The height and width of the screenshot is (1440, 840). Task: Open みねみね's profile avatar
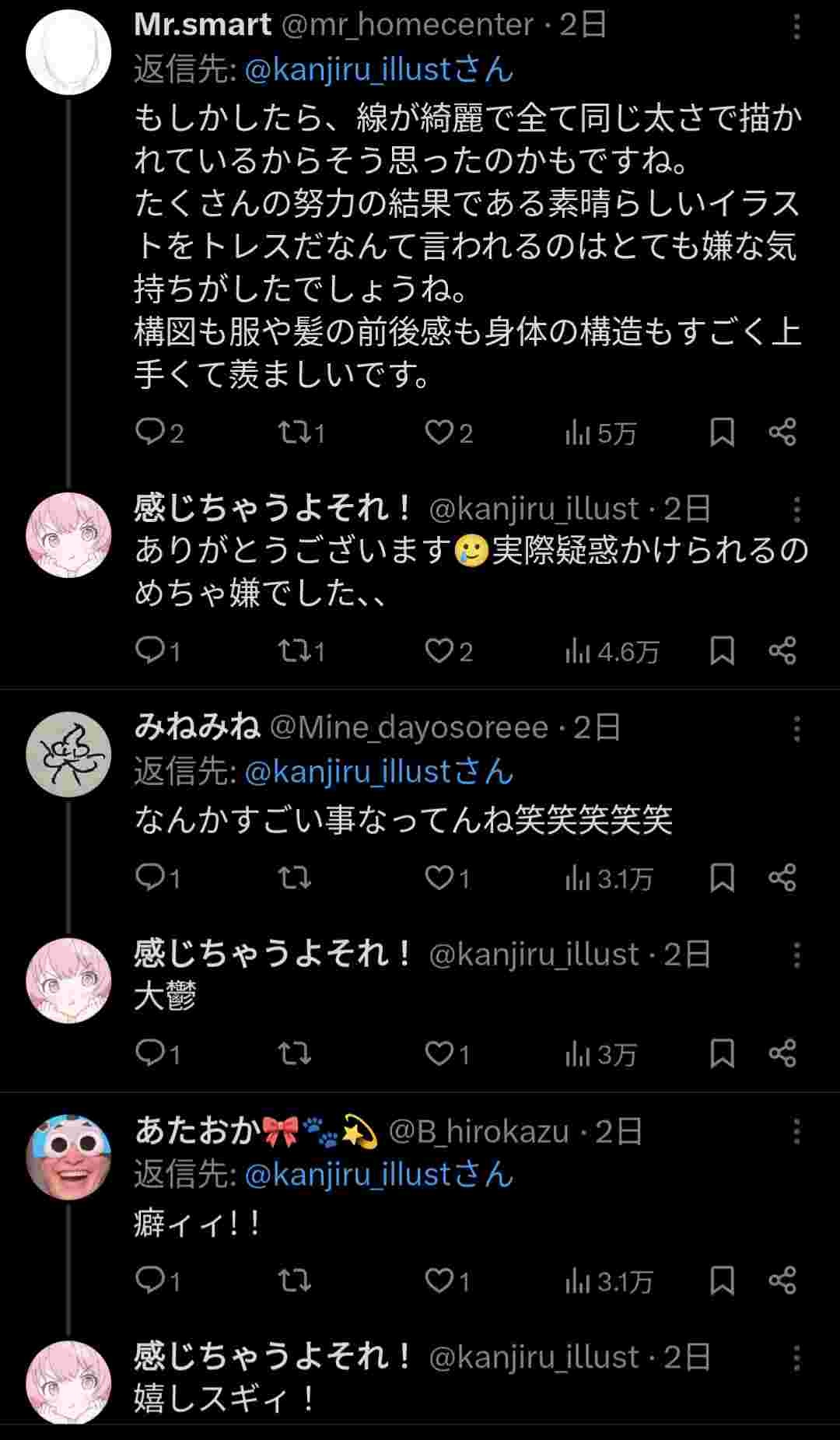pos(68,754)
